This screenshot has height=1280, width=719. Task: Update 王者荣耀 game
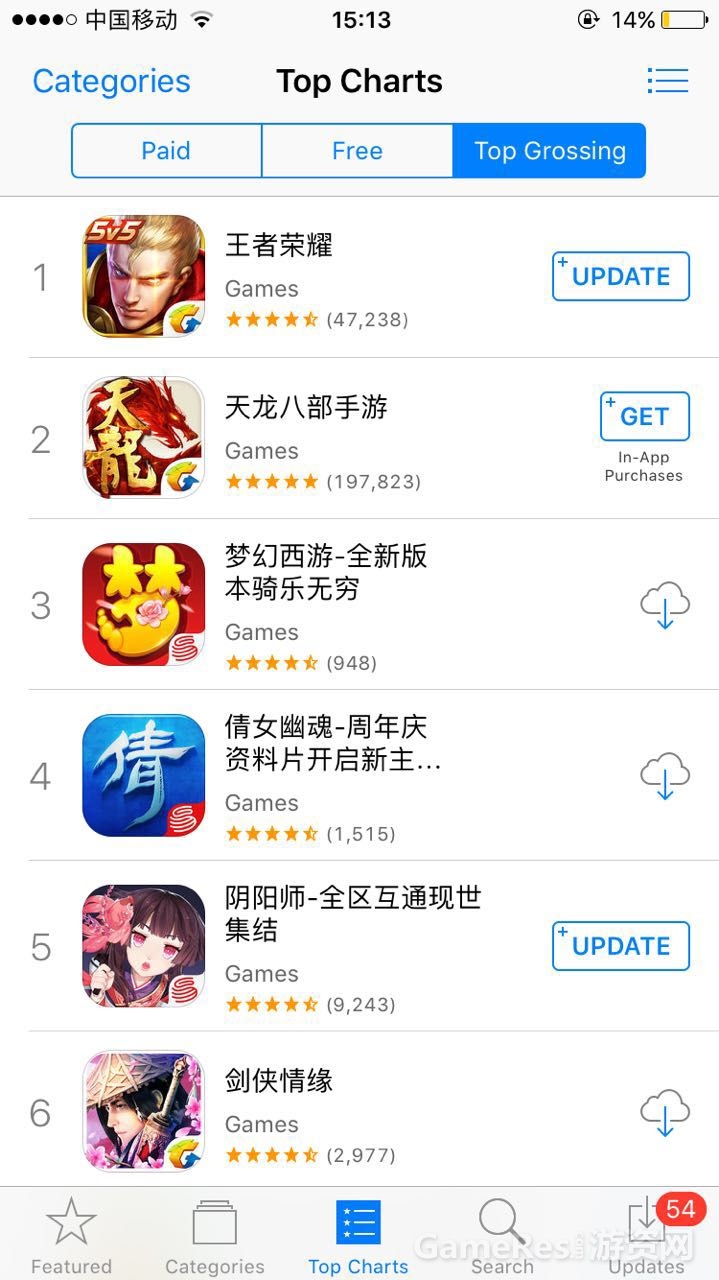pos(621,277)
